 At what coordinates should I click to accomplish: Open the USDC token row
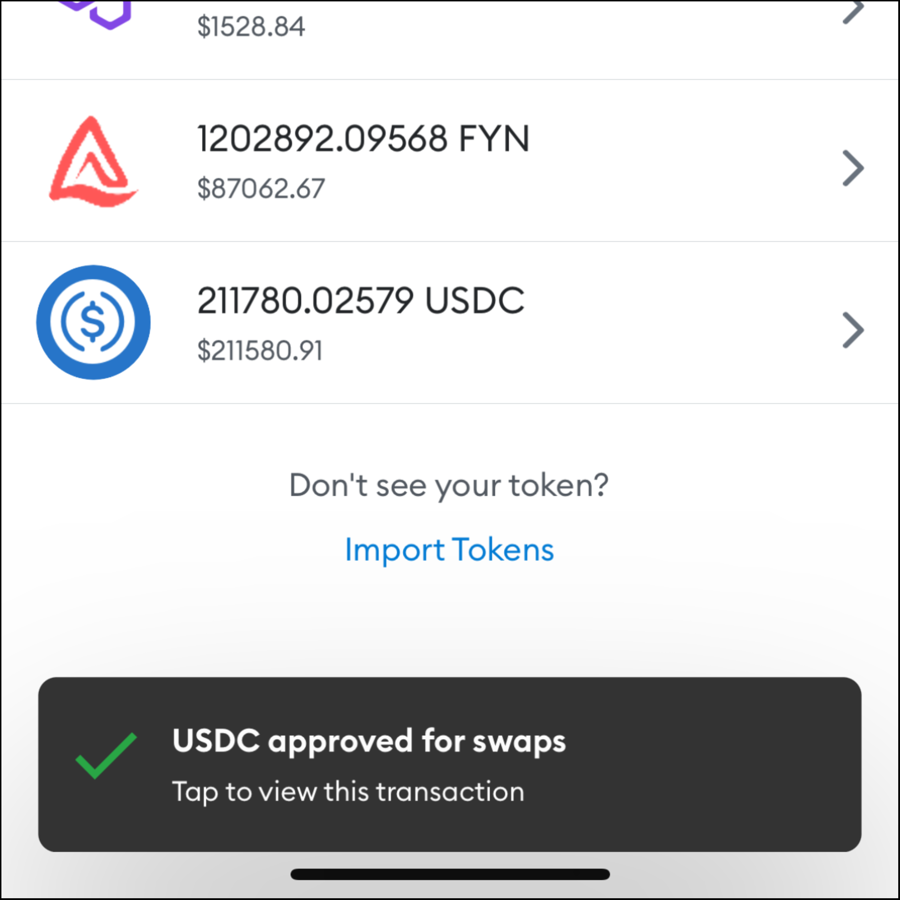(450, 324)
